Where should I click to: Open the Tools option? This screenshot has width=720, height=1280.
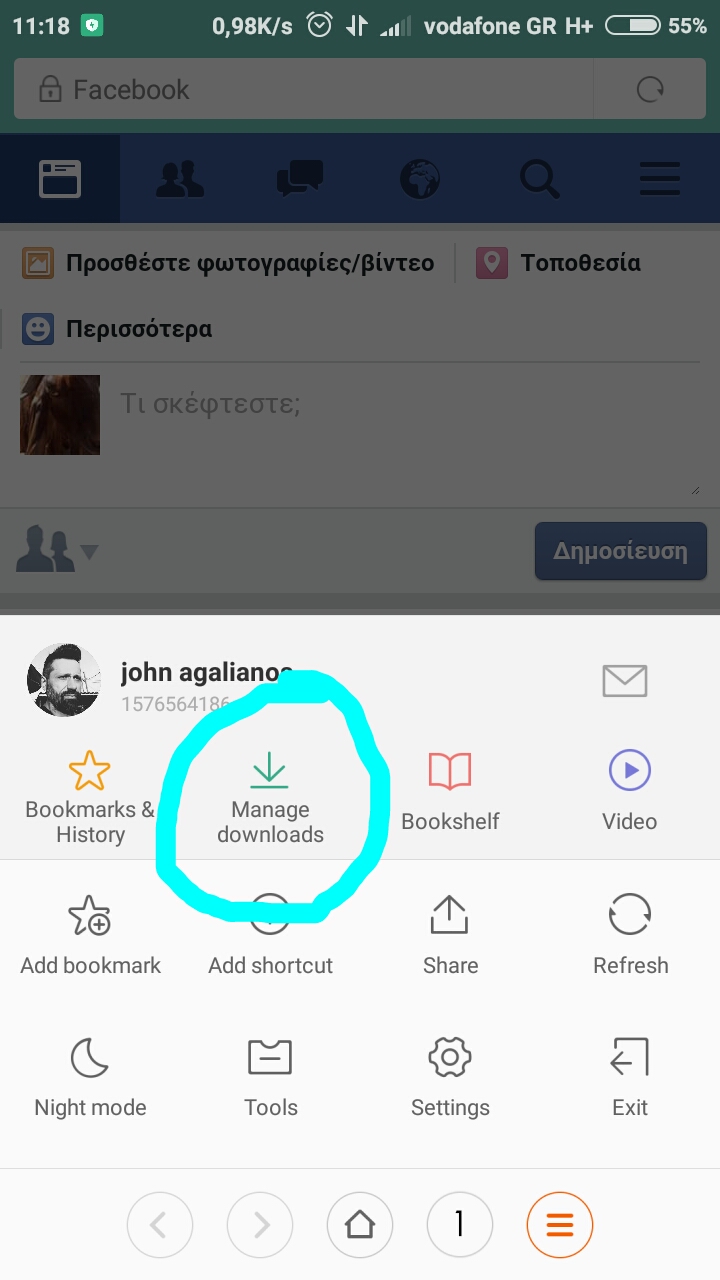click(x=270, y=1078)
